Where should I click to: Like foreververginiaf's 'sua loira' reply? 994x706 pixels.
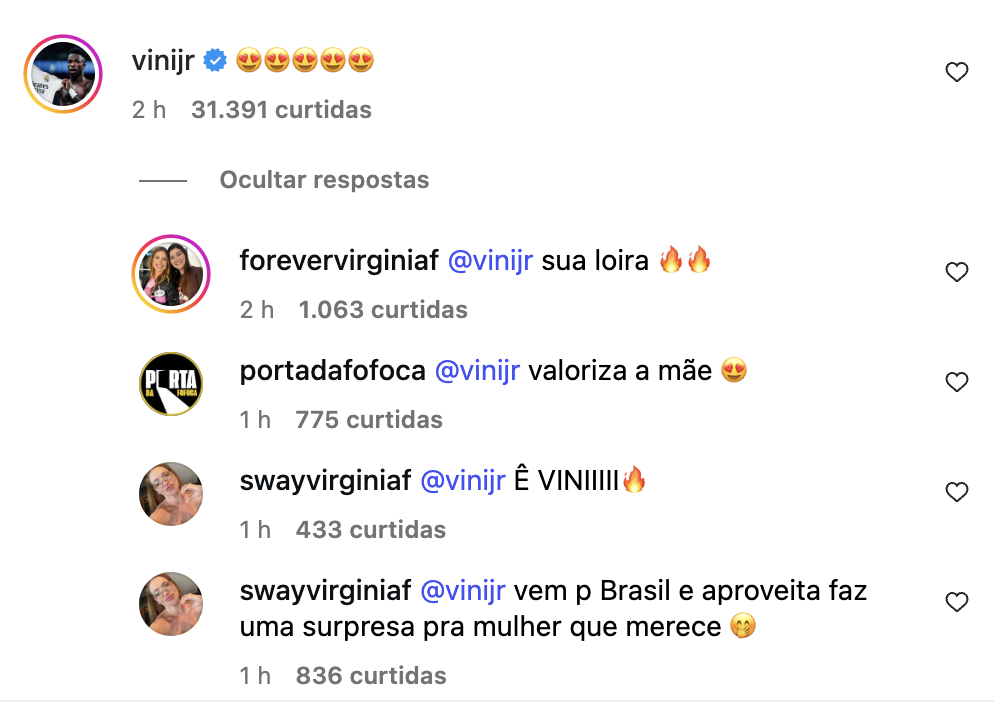pyautogui.click(x=957, y=272)
